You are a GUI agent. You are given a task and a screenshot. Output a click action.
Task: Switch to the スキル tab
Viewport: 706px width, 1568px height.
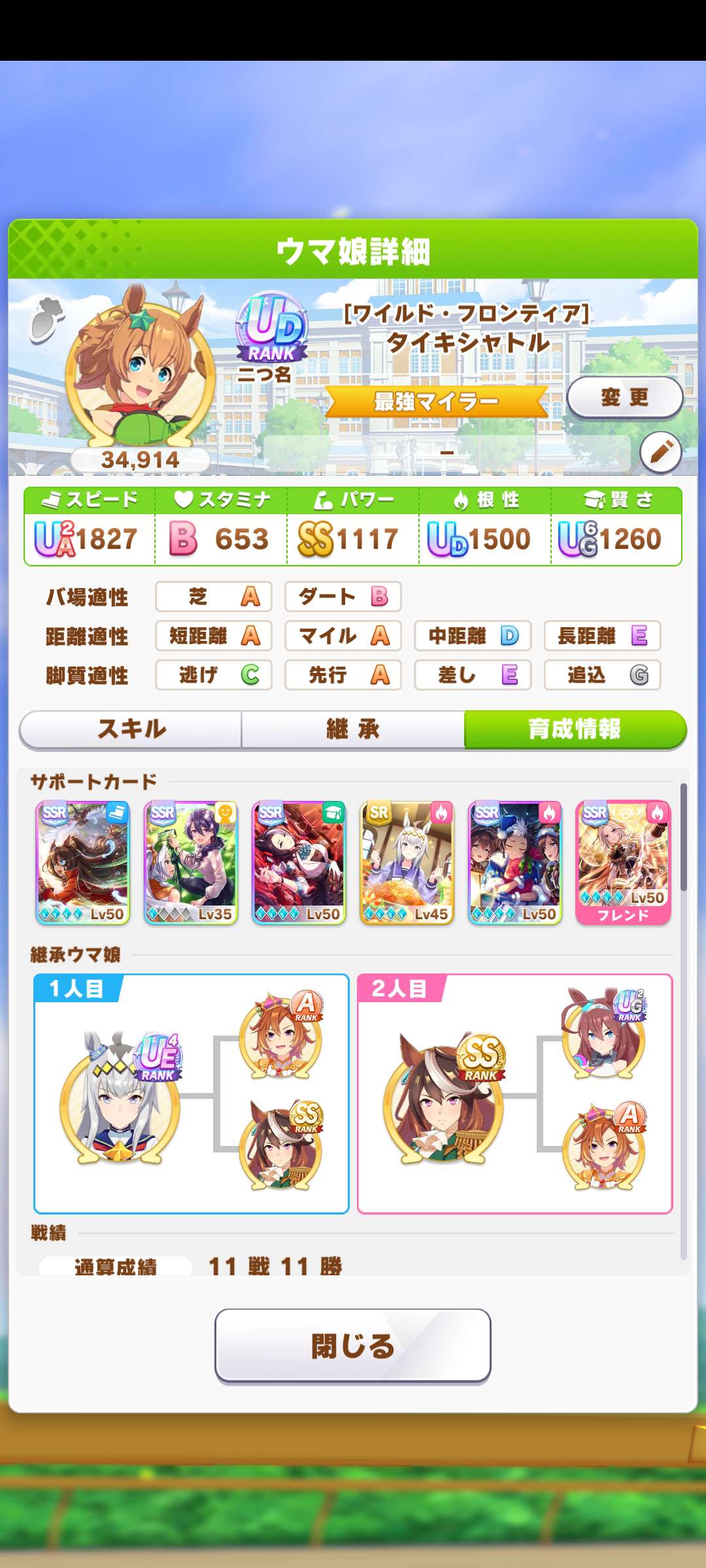[131, 729]
